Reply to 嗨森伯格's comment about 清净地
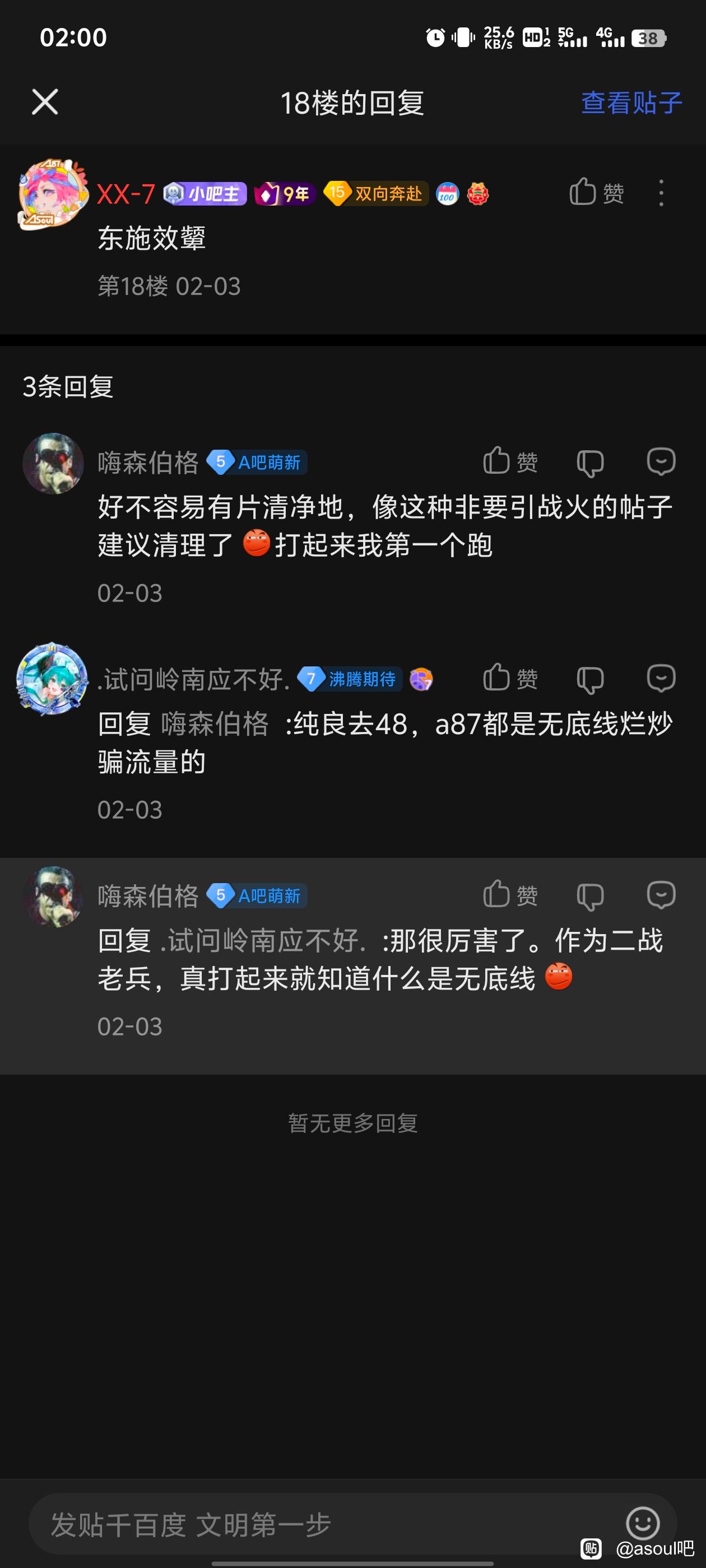The height and width of the screenshot is (1568, 706). [660, 461]
